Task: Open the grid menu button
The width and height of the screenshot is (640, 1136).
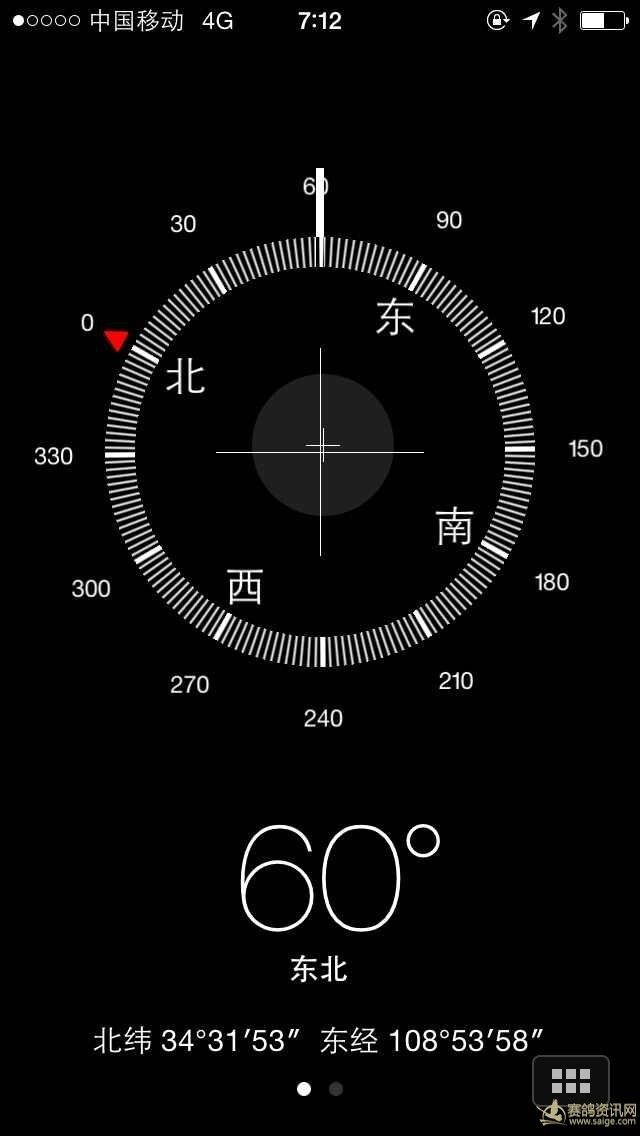Action: [570, 1081]
